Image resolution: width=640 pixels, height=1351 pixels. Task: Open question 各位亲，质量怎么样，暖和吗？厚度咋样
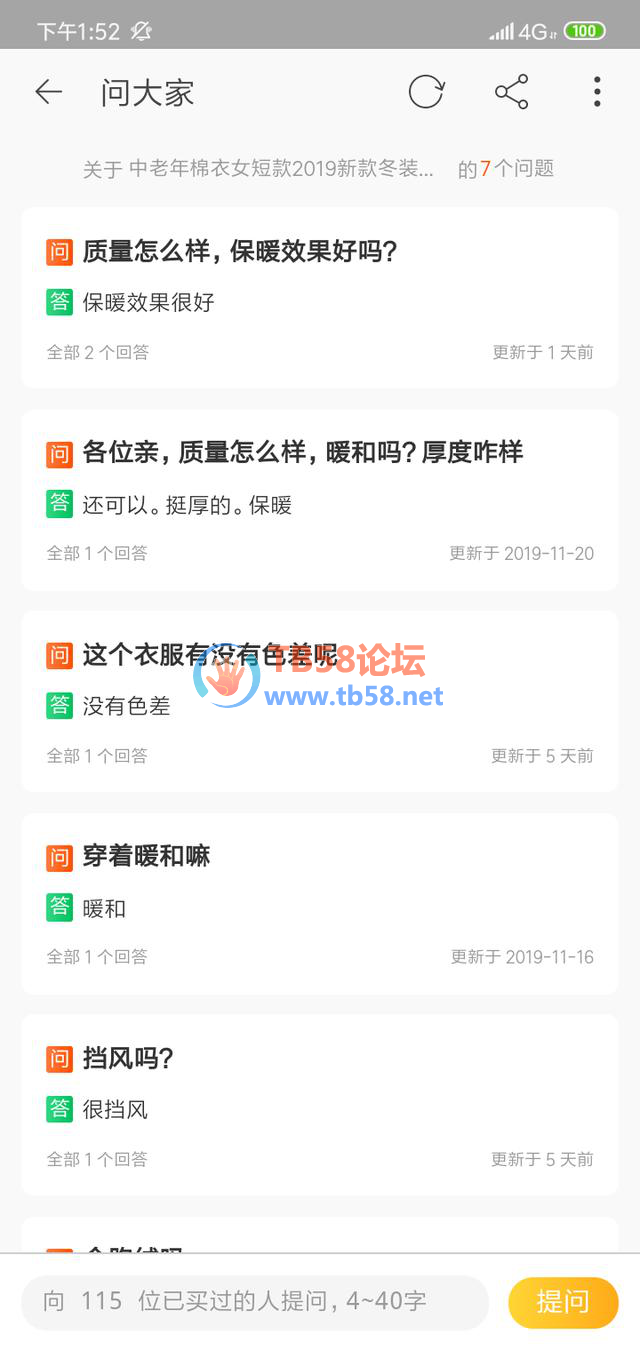tap(302, 453)
